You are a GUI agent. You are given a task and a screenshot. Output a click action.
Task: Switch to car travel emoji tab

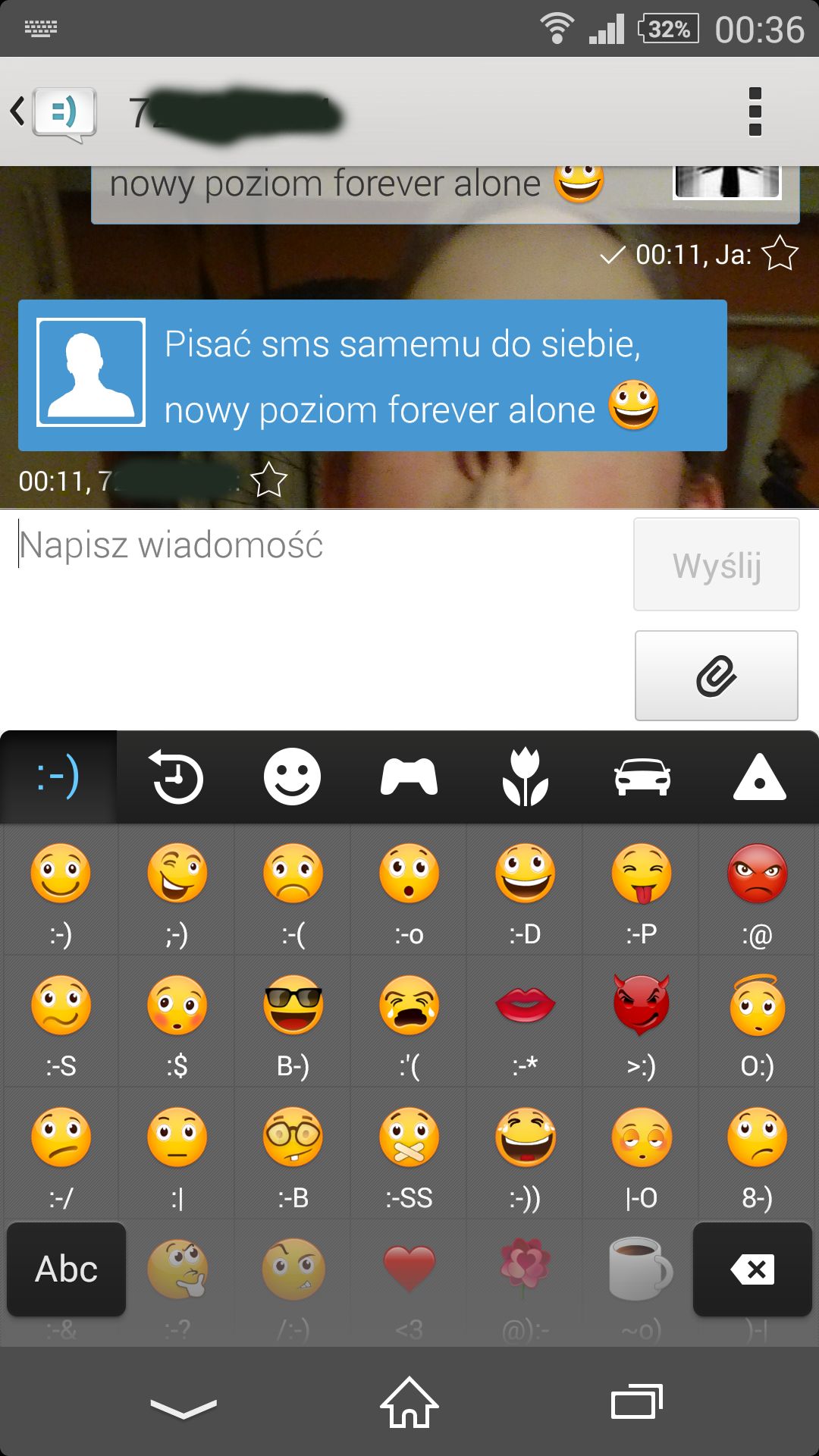click(x=642, y=777)
